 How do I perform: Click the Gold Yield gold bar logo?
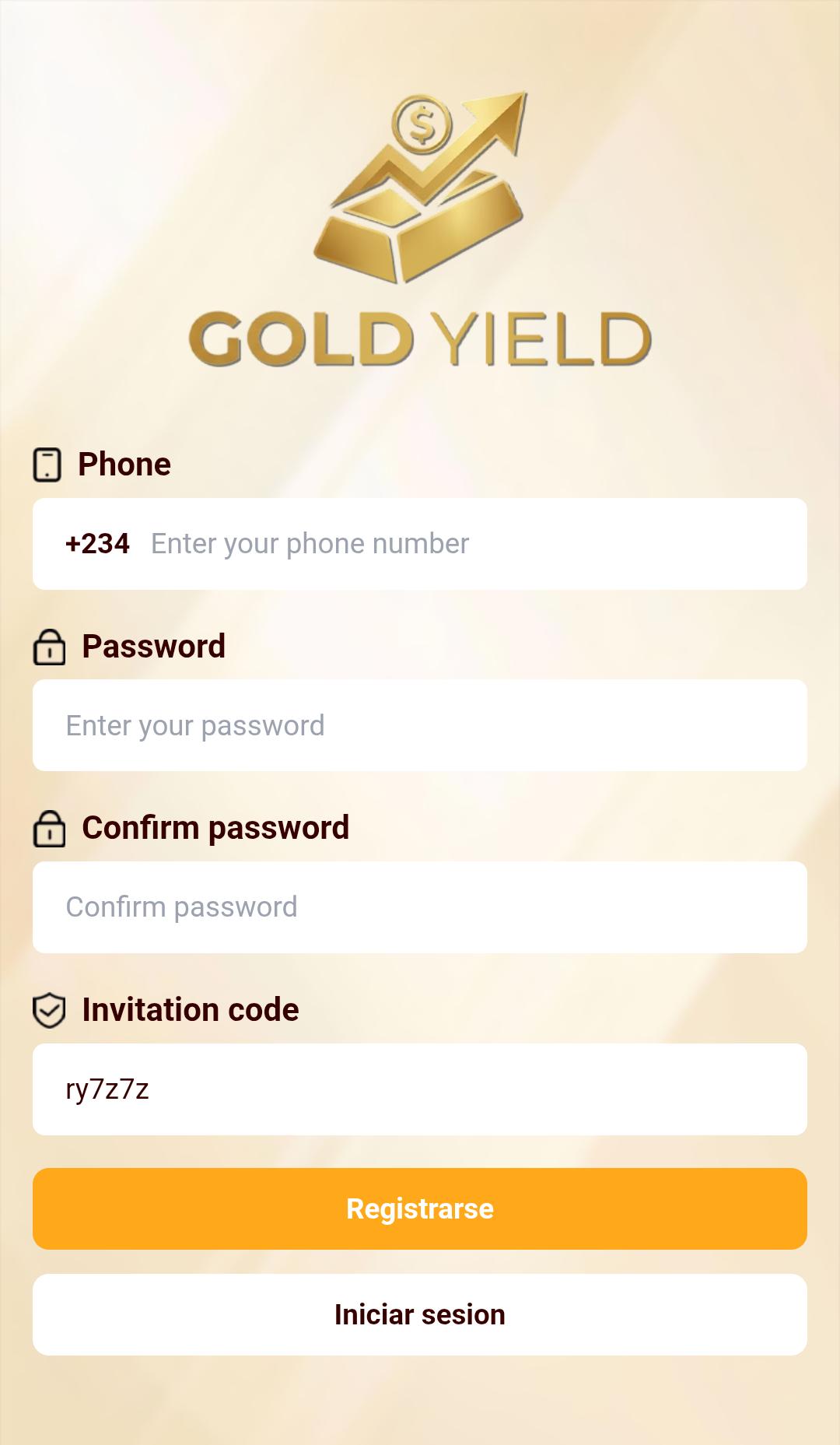pyautogui.click(x=420, y=233)
